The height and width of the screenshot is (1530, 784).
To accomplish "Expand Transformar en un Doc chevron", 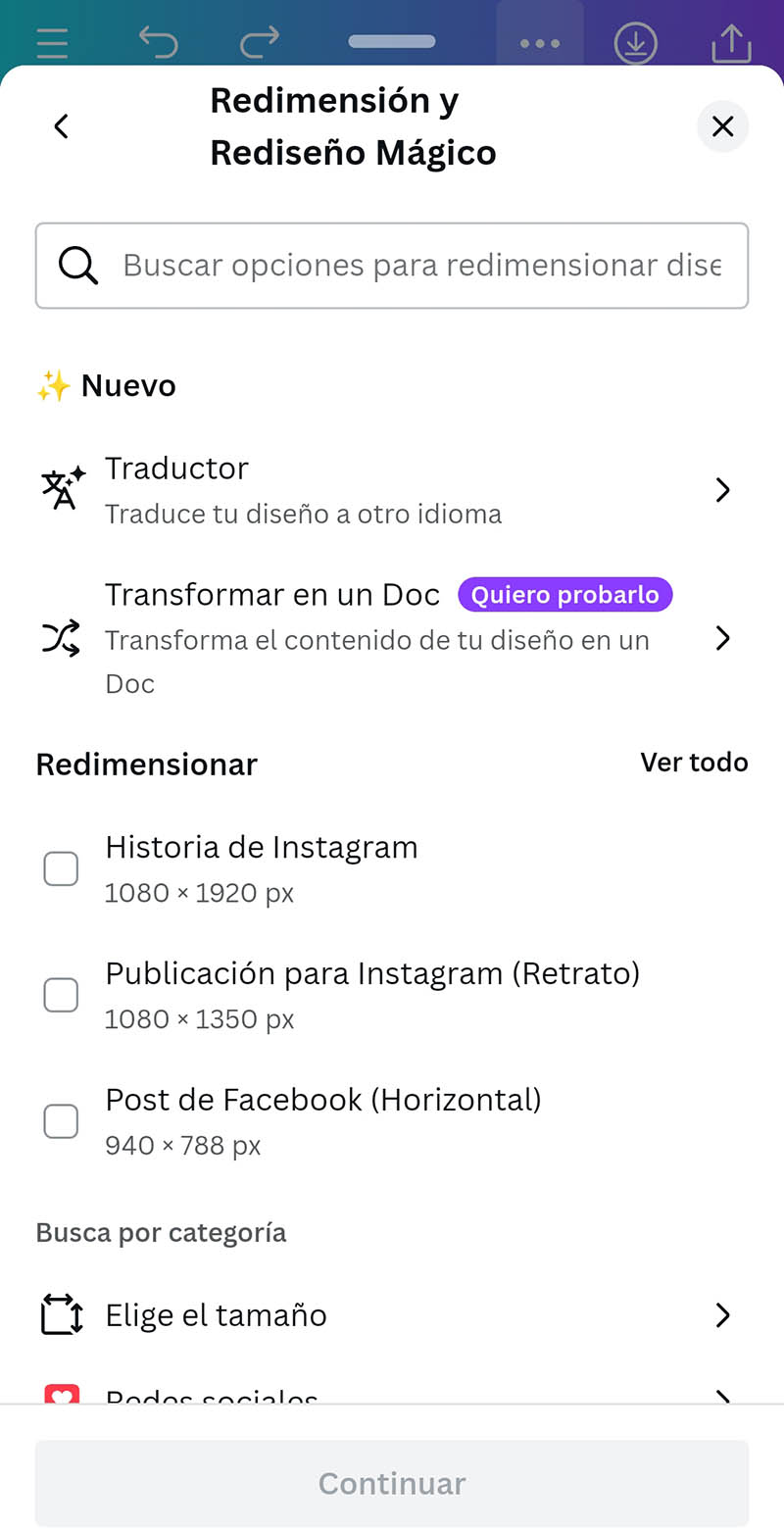I will pos(723,638).
